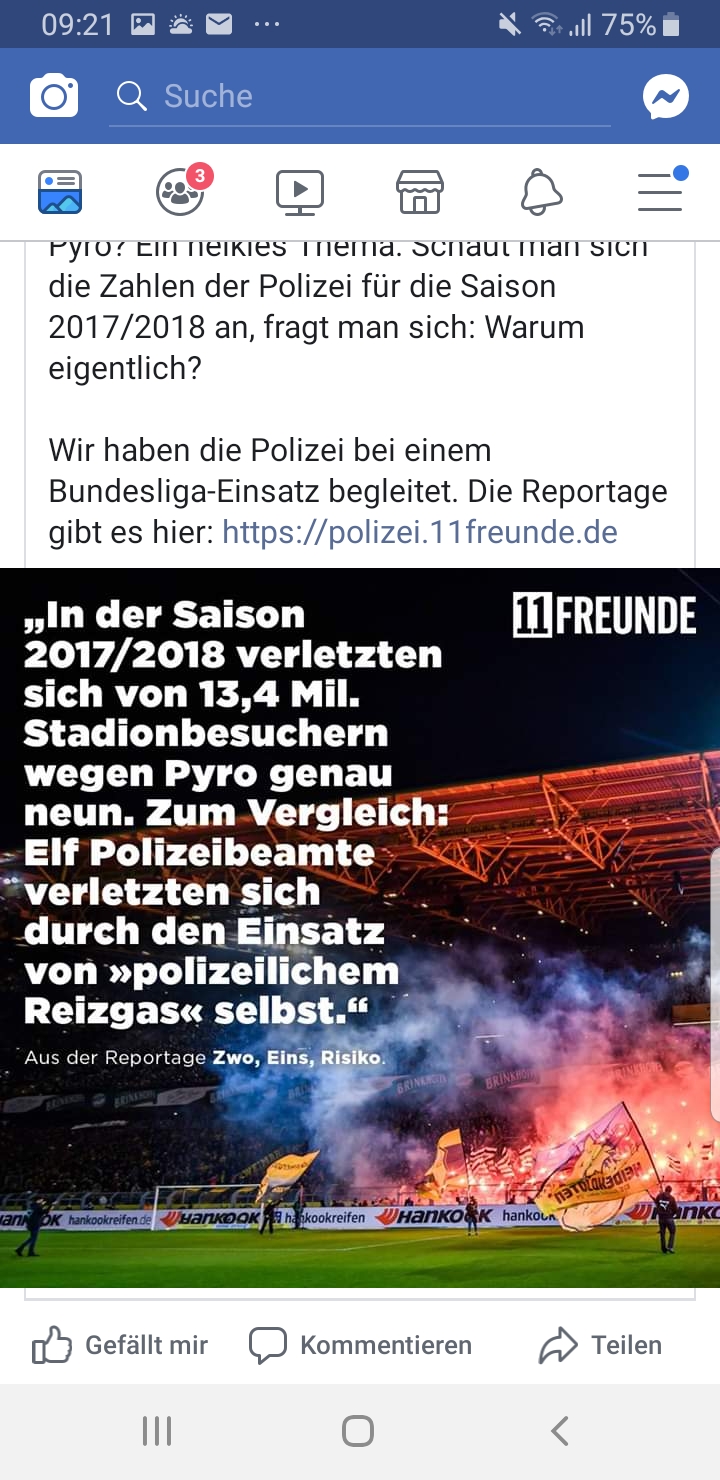Open the Groups tab with 3 notifications

182,191
